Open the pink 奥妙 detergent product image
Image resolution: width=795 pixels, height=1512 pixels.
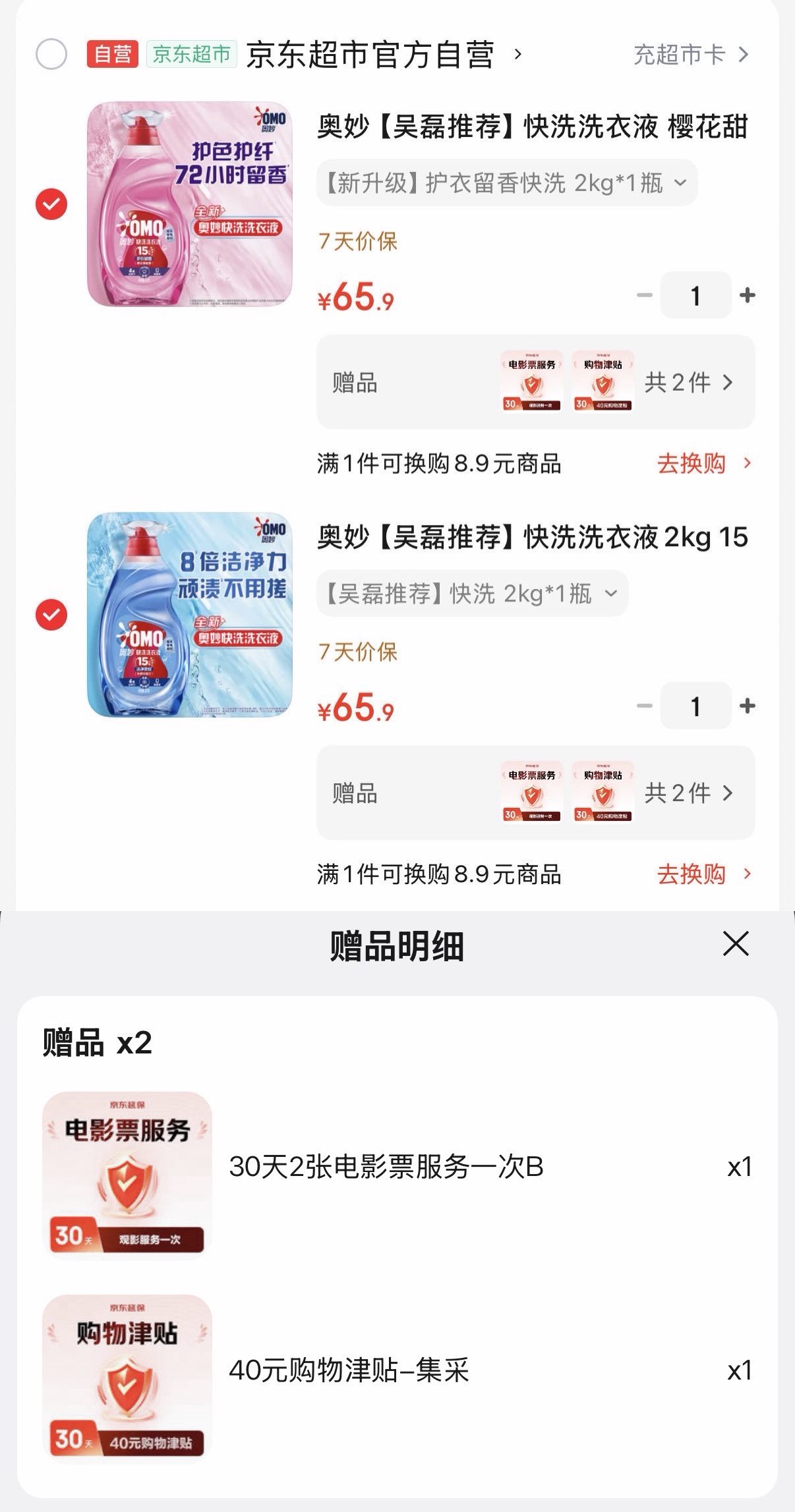(x=190, y=204)
